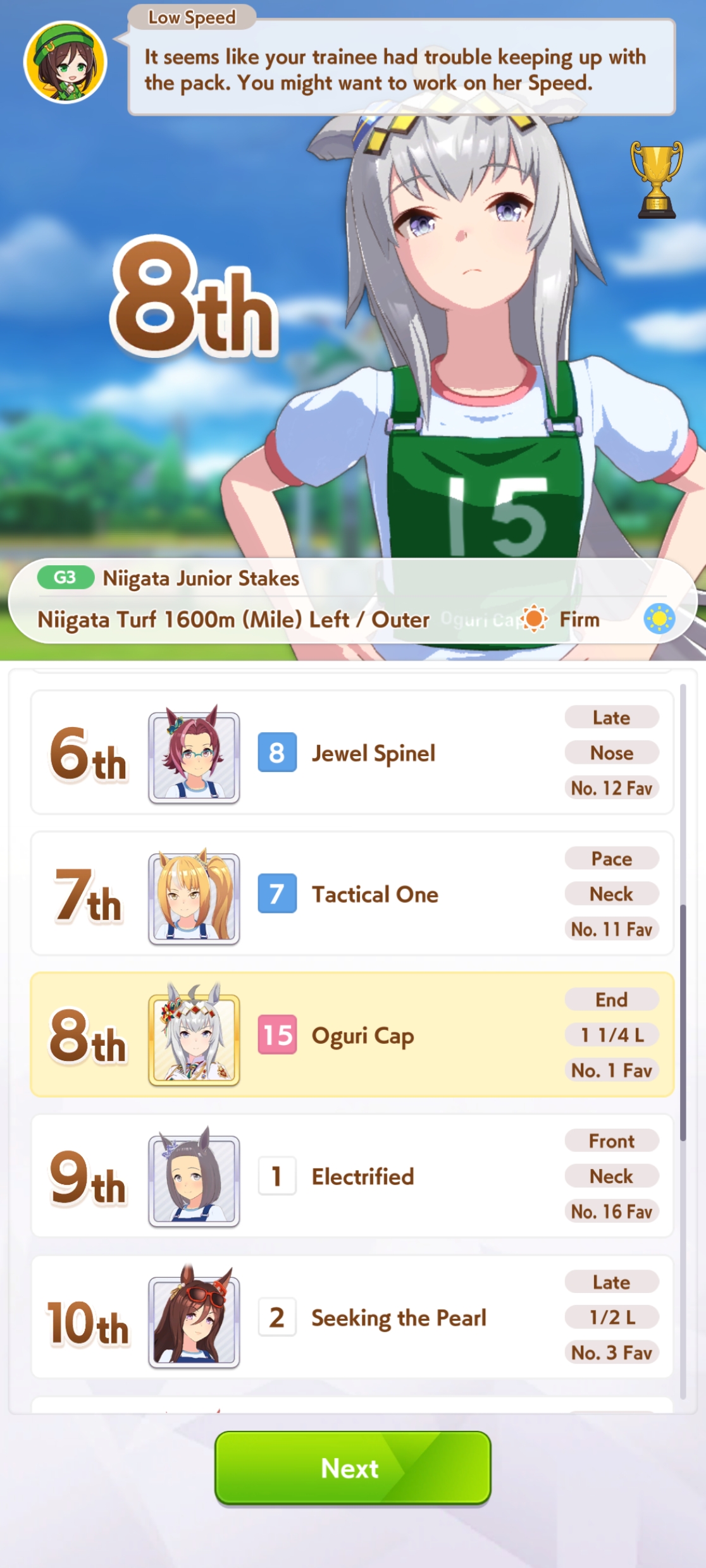Select Electrified's 9th place row
706x1568 pixels.
pyautogui.click(x=352, y=1176)
